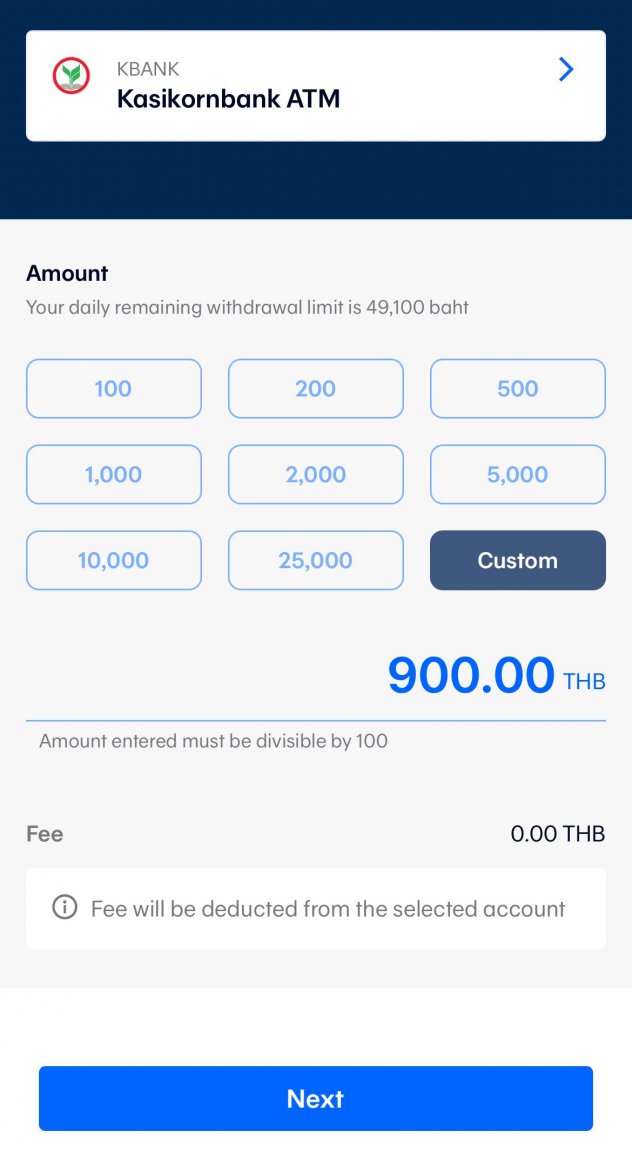Pick the 5,000 baht amount
632x1152 pixels.
click(517, 474)
